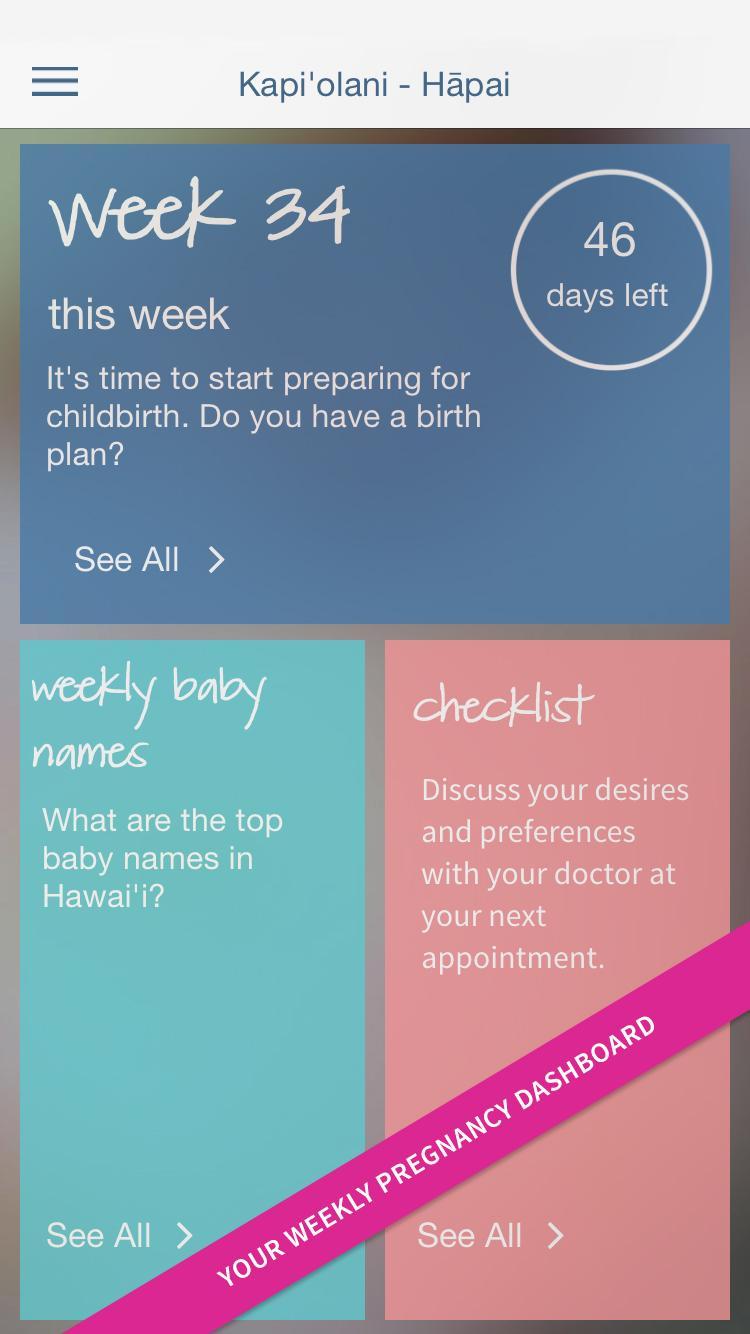Viewport: 750px width, 1334px height.
Task: Click the chevron arrow beside Week 34 See All
Action: click(216, 559)
